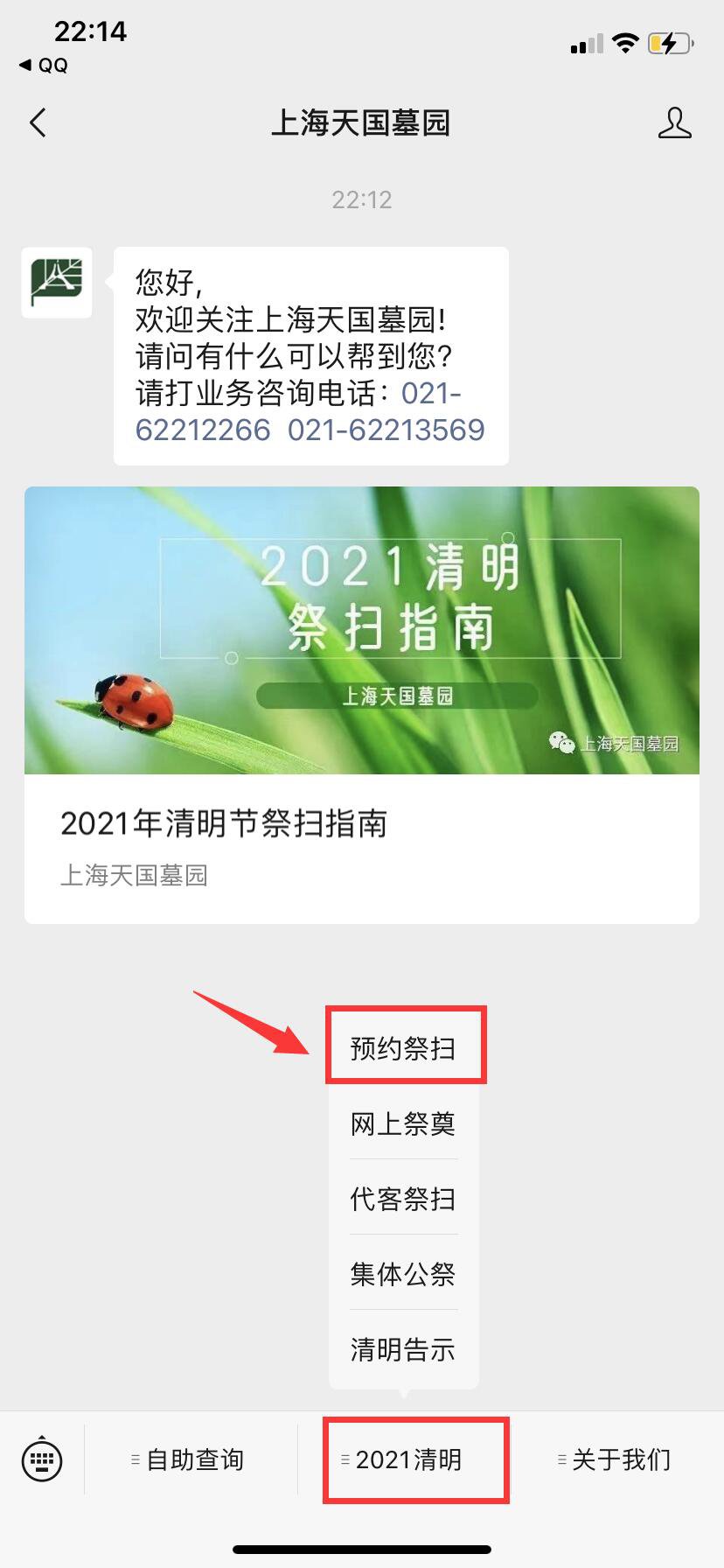Choose 网上祭奠 in the menu
This screenshot has height=1568, width=724.
point(403,1123)
